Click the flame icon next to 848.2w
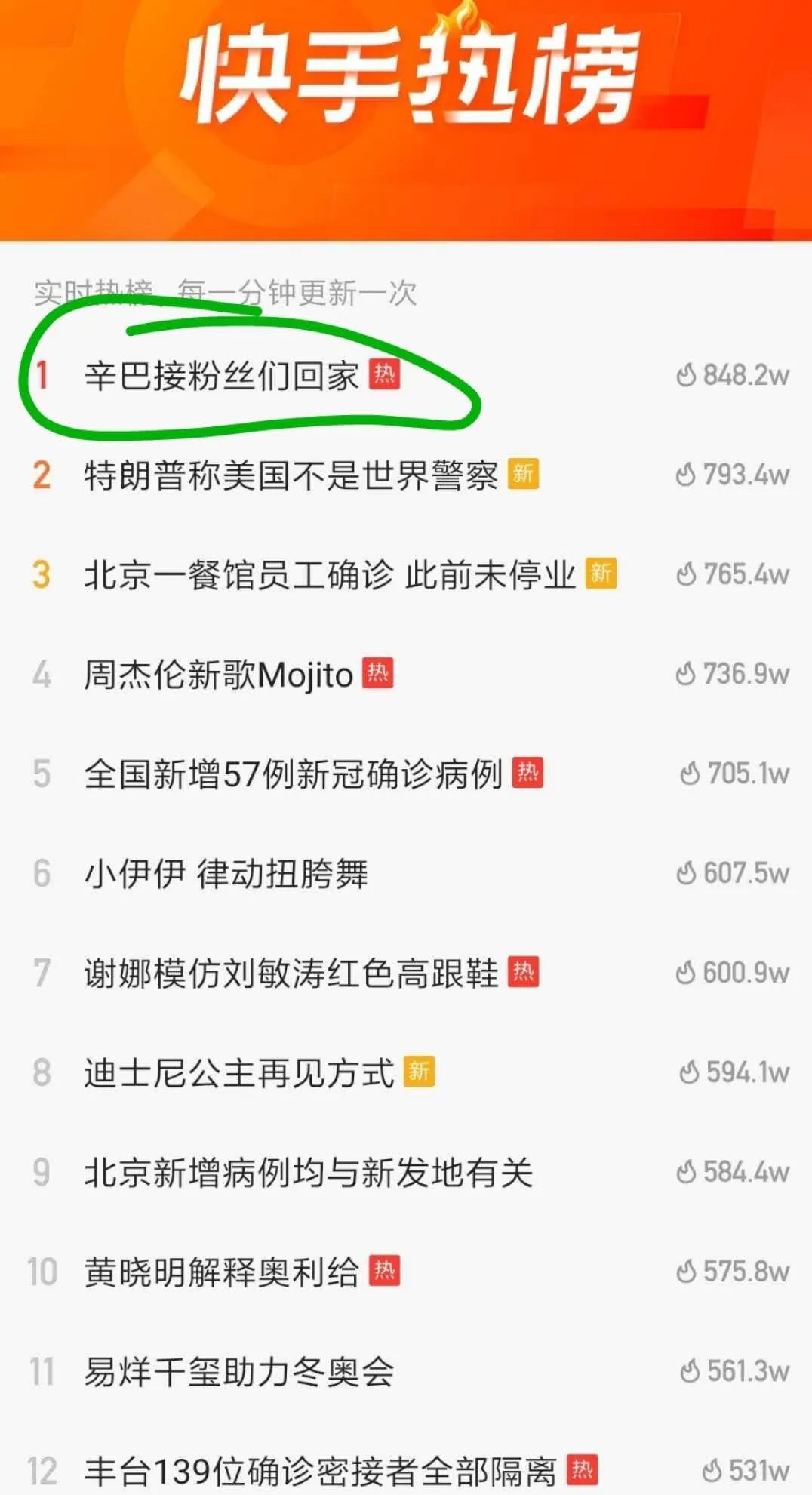Screen dimensions: 812x1495 pos(685,374)
